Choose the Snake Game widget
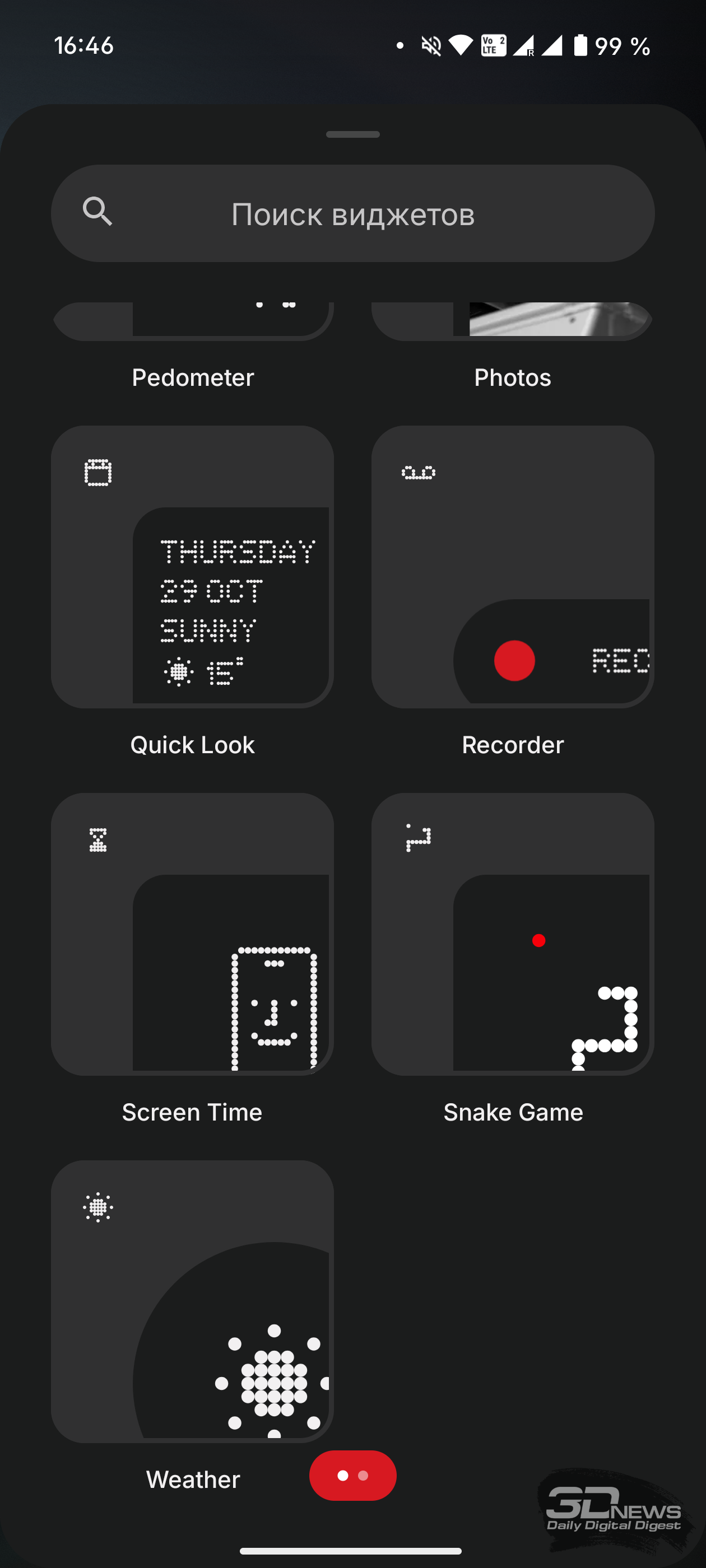The width and height of the screenshot is (706, 1568). point(513,934)
